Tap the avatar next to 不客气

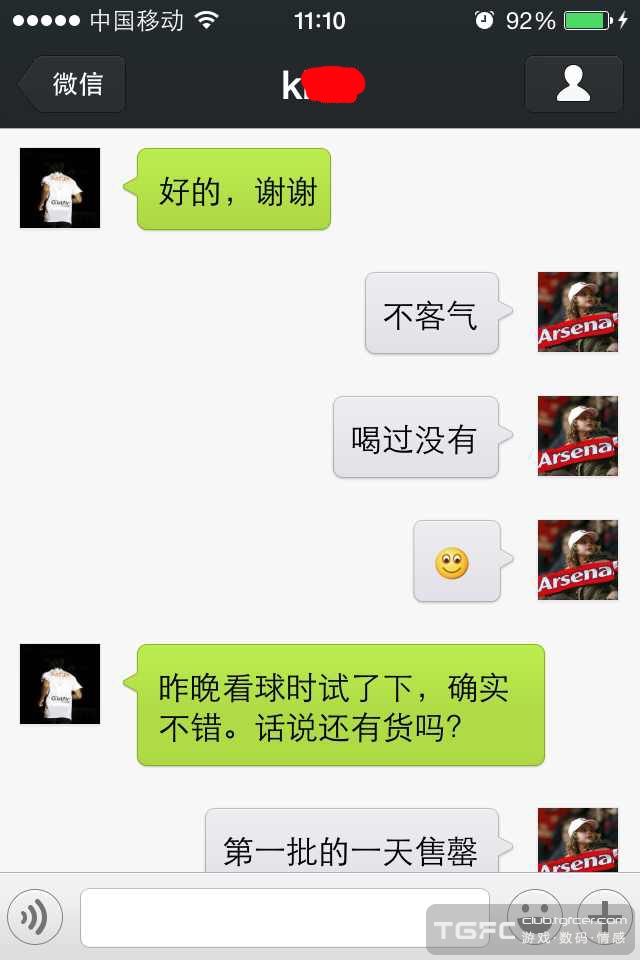(578, 312)
